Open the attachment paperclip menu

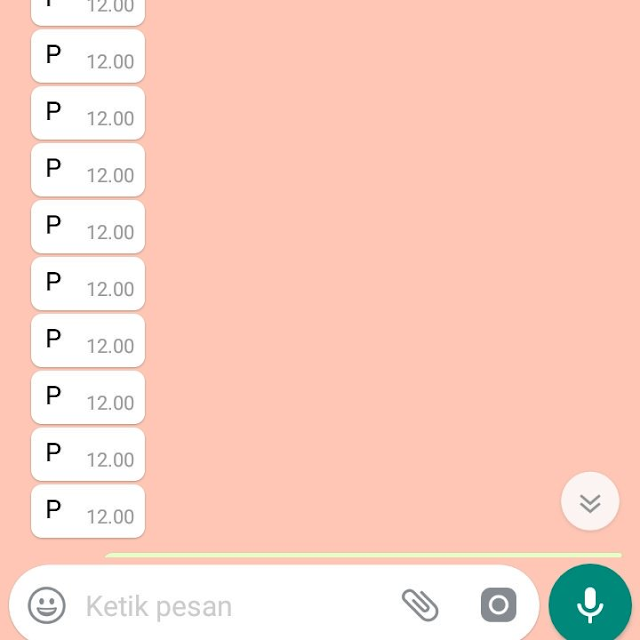[420, 605]
